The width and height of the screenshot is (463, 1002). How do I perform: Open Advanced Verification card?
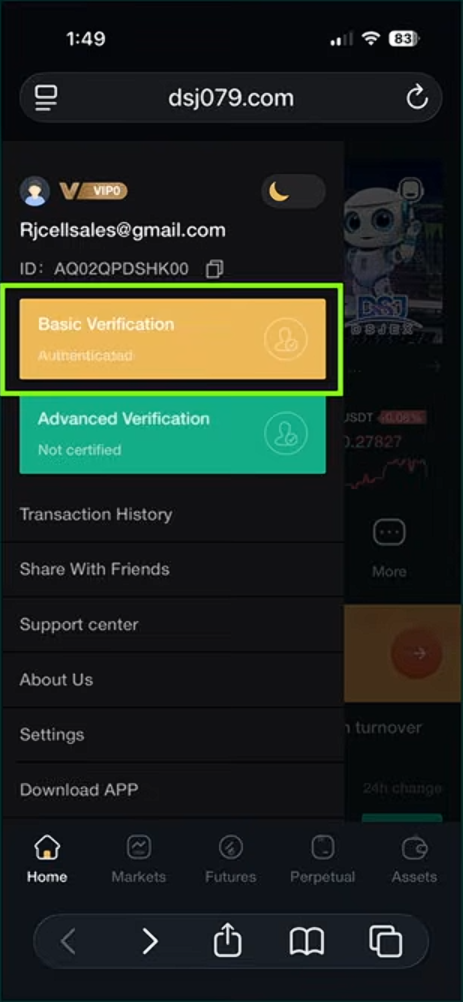click(x=172, y=434)
